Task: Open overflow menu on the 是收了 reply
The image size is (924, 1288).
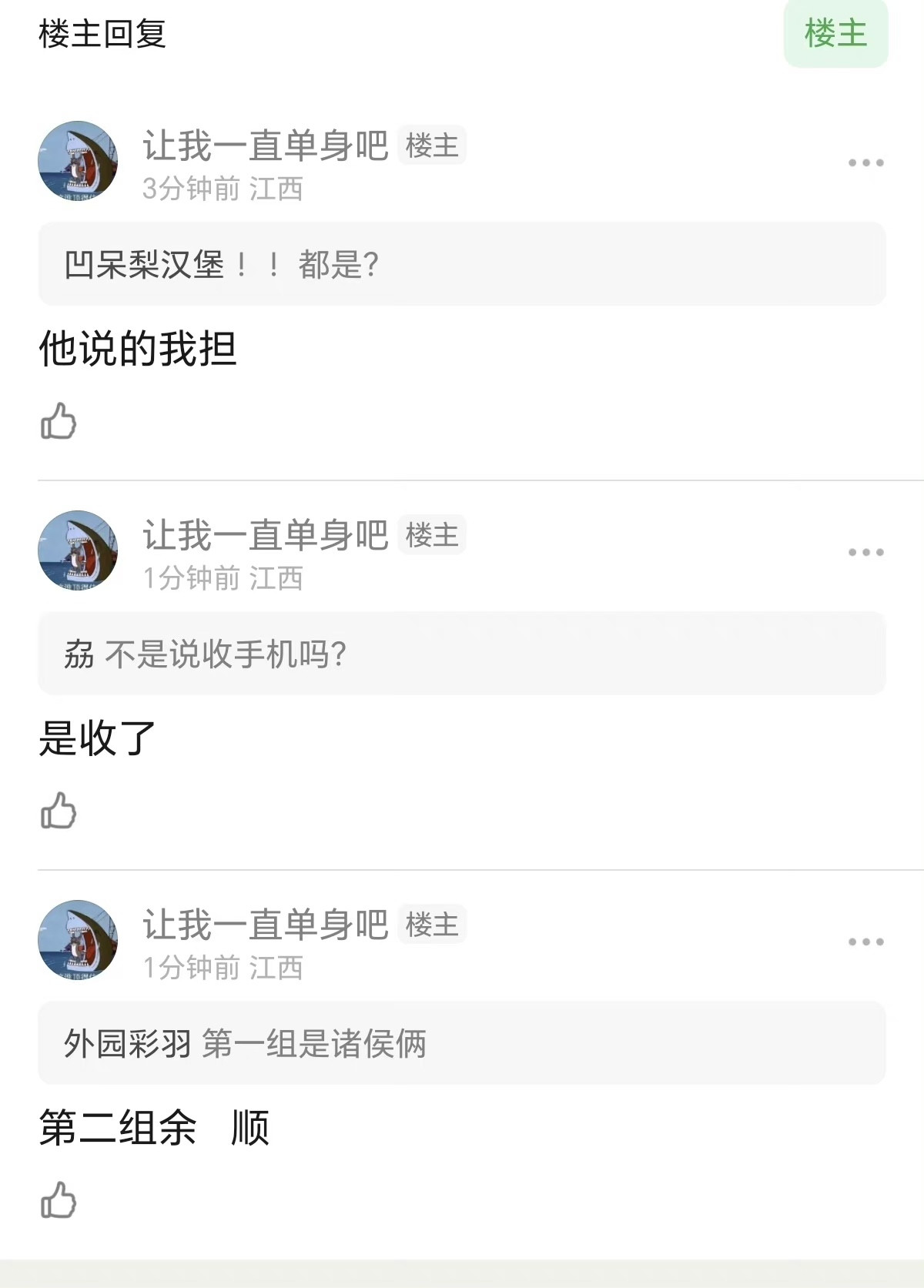Action: [x=865, y=552]
